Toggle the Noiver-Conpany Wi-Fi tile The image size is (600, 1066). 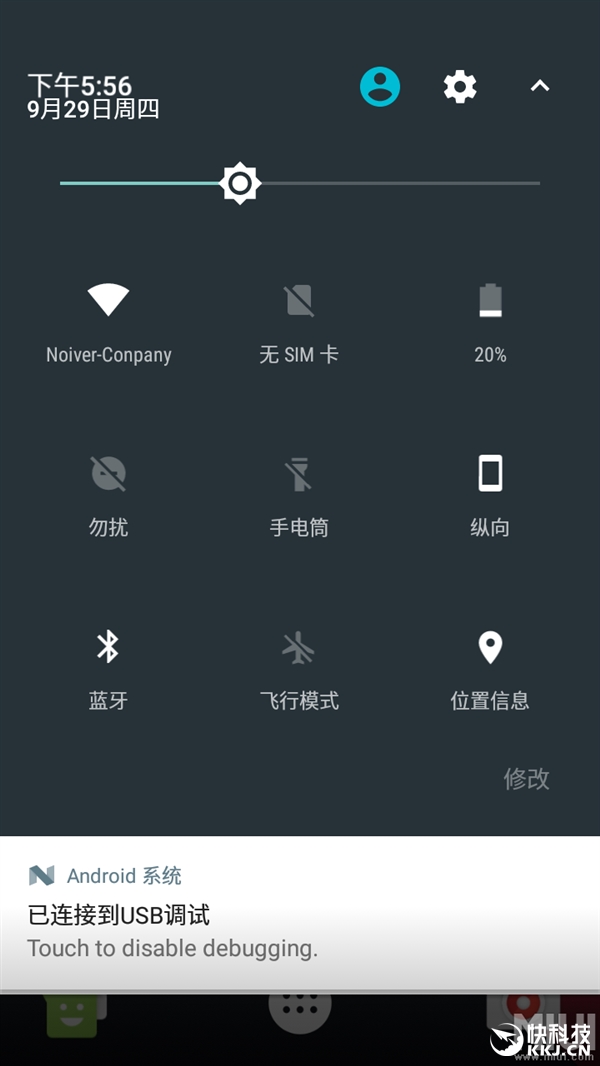coord(108,300)
